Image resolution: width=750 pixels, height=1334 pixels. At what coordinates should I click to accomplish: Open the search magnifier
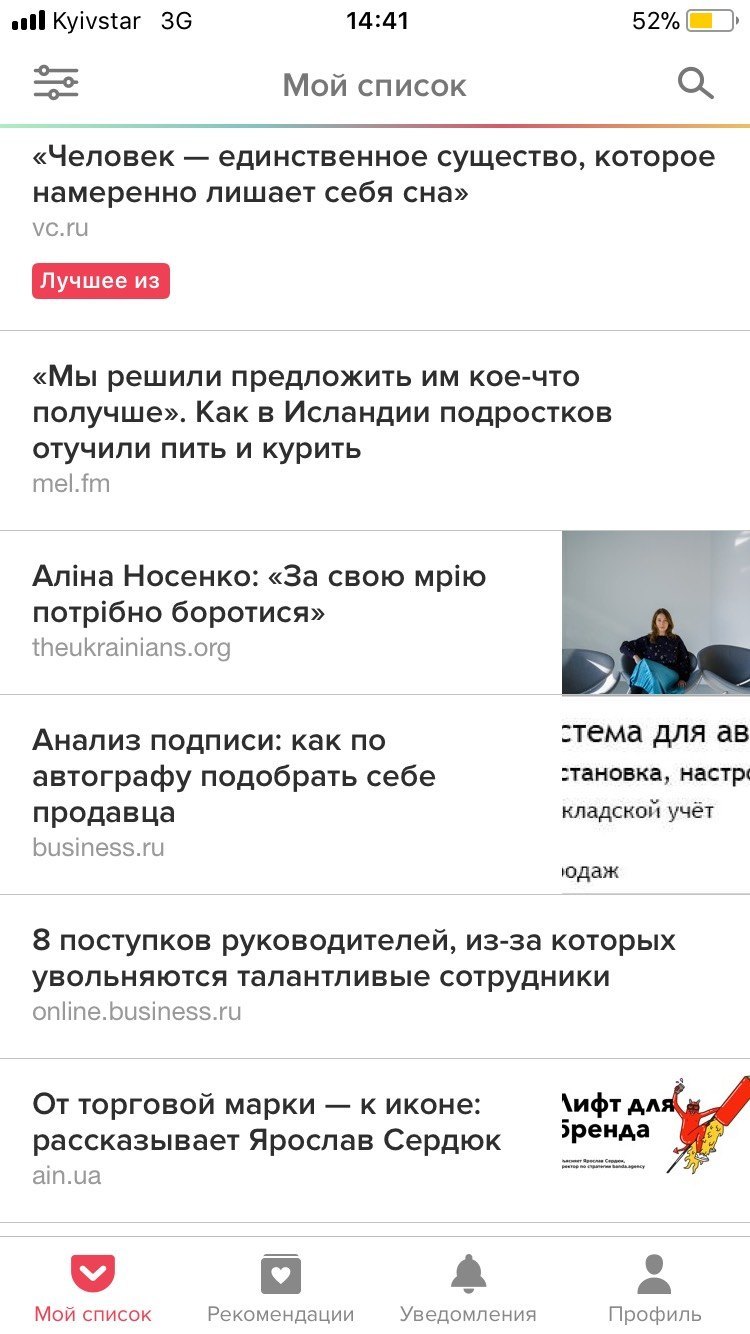695,83
